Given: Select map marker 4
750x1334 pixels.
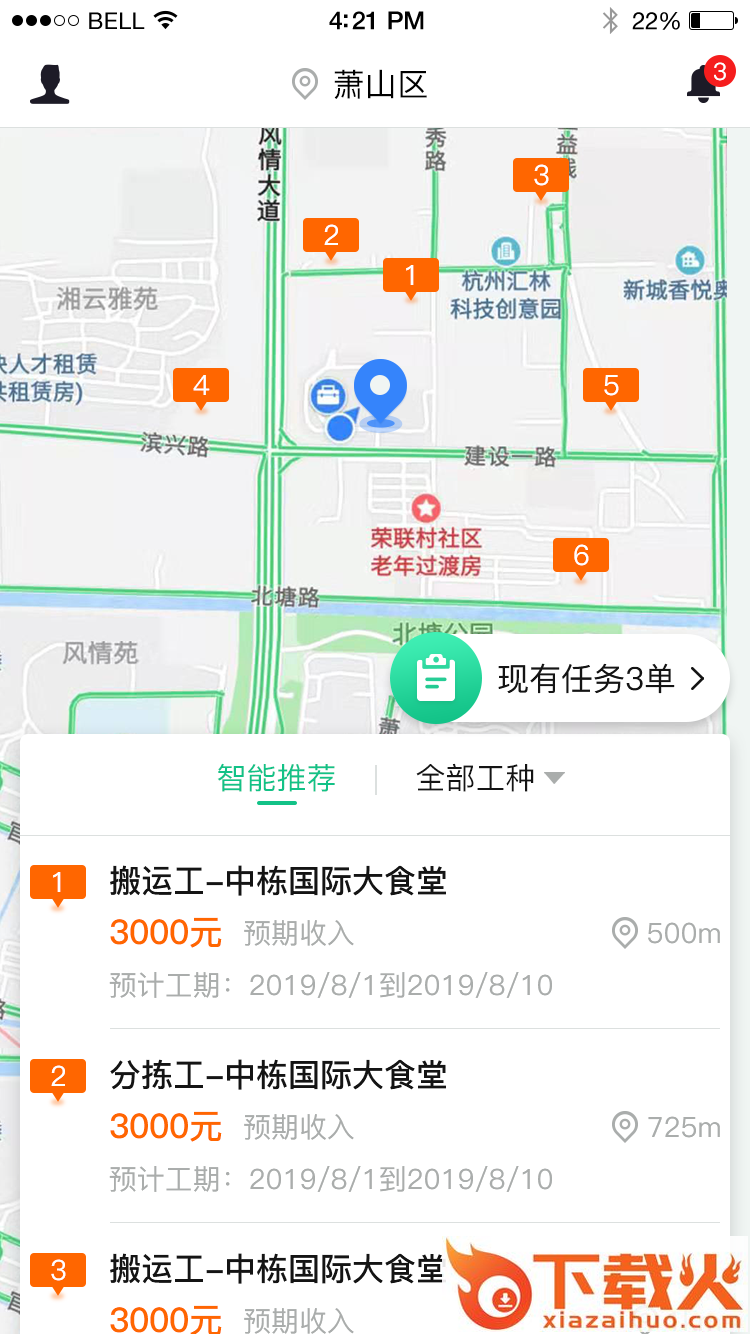Looking at the screenshot, I should pos(201,386).
